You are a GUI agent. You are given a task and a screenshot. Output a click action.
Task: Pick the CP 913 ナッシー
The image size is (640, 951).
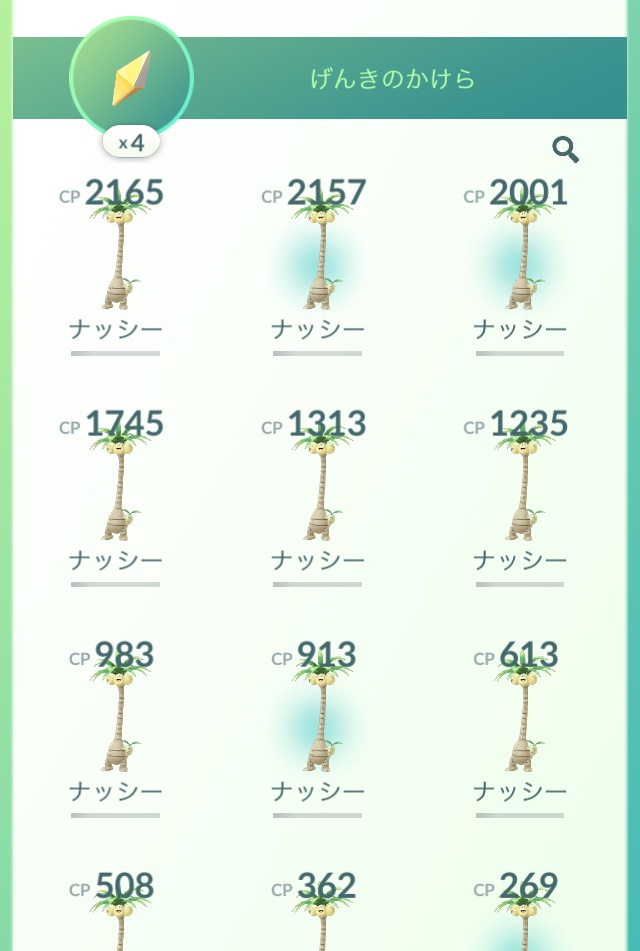pyautogui.click(x=320, y=718)
